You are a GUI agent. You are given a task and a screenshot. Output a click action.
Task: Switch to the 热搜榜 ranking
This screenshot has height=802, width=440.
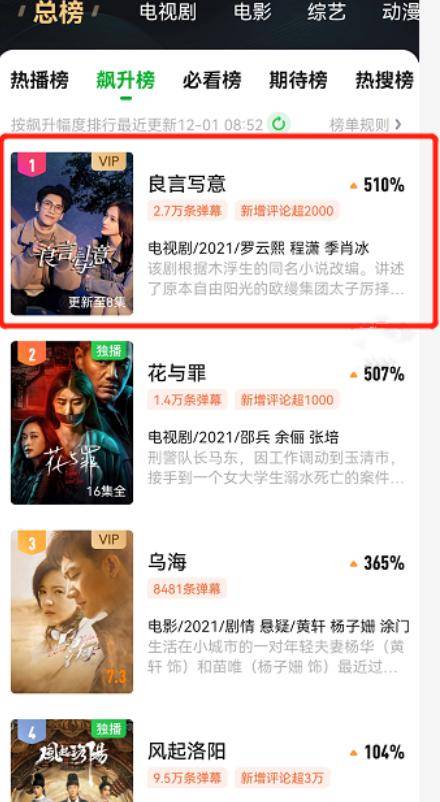tap(384, 81)
